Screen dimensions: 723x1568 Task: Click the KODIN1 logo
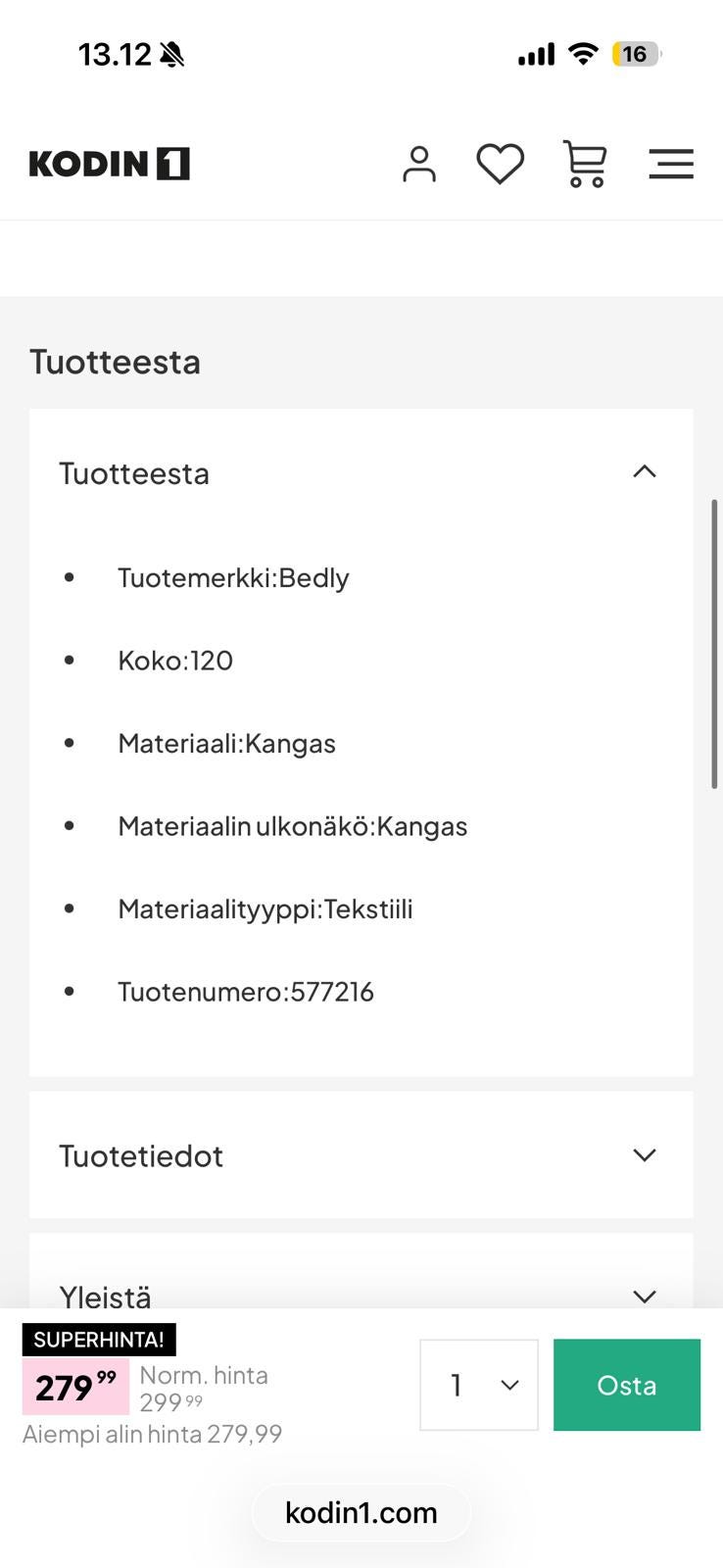pyautogui.click(x=108, y=163)
